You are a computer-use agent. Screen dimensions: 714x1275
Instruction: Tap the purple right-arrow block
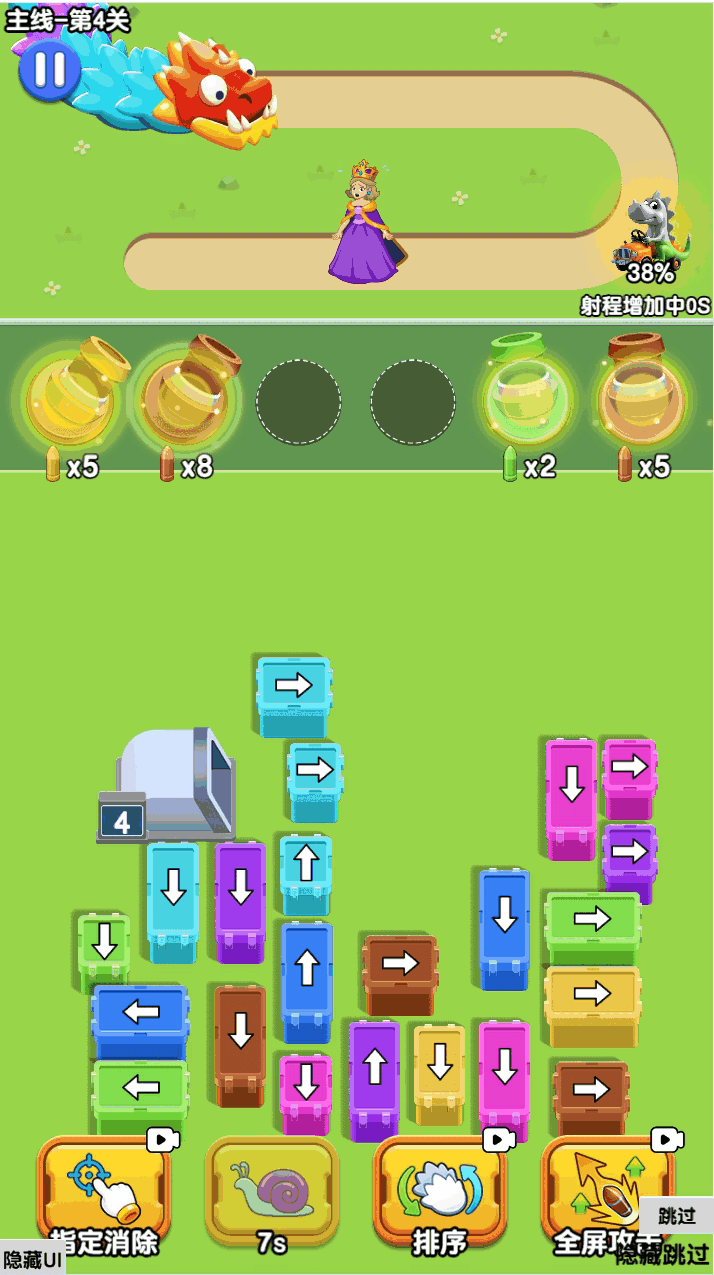[x=629, y=852]
